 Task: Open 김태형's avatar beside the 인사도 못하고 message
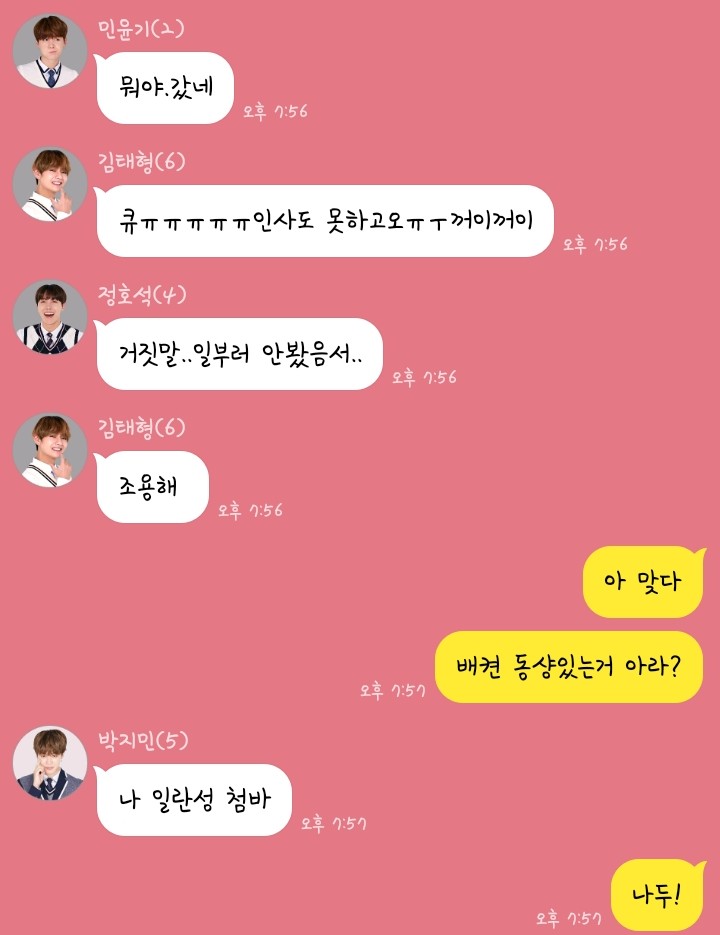point(50,185)
